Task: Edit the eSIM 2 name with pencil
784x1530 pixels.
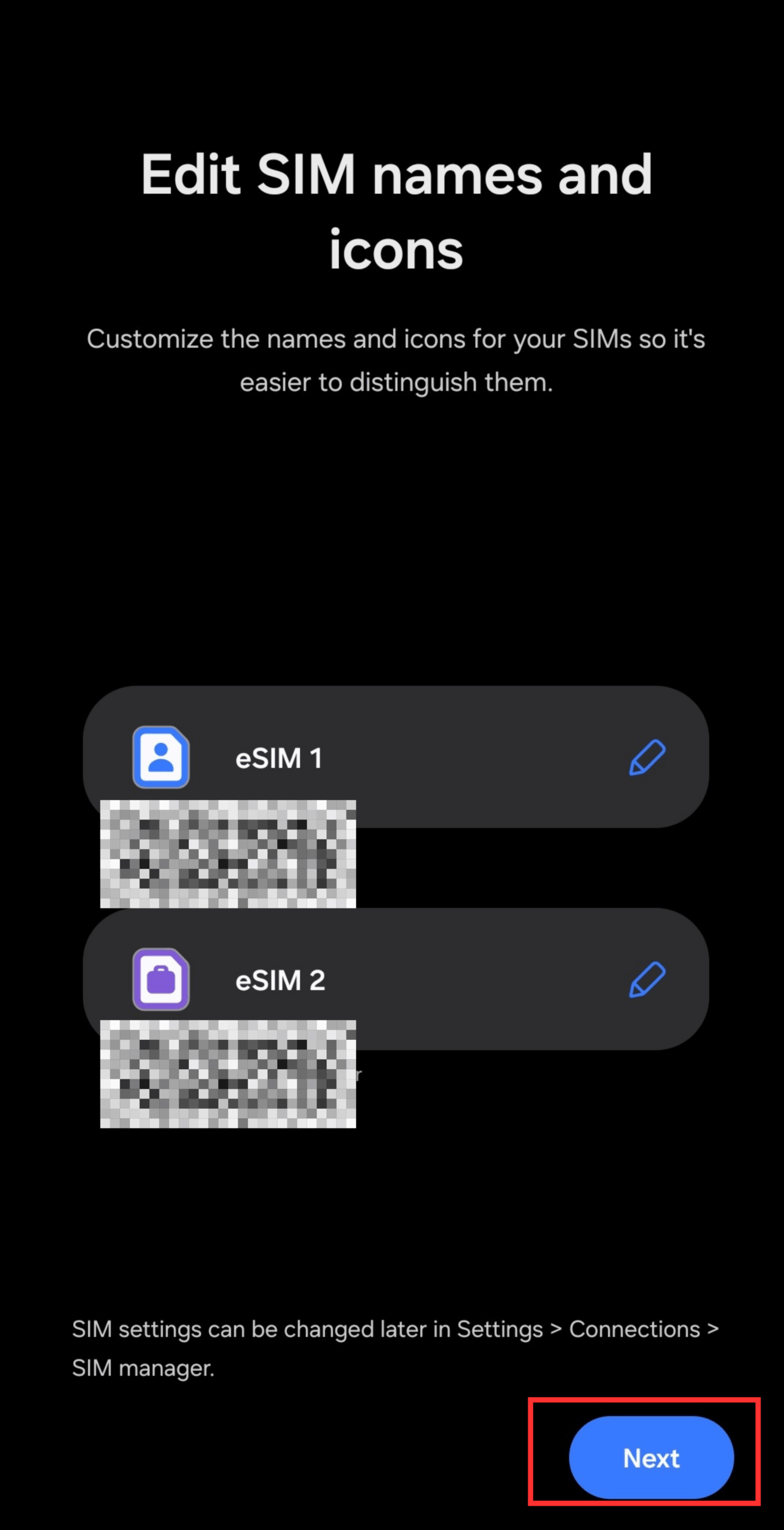Action: coord(647,980)
